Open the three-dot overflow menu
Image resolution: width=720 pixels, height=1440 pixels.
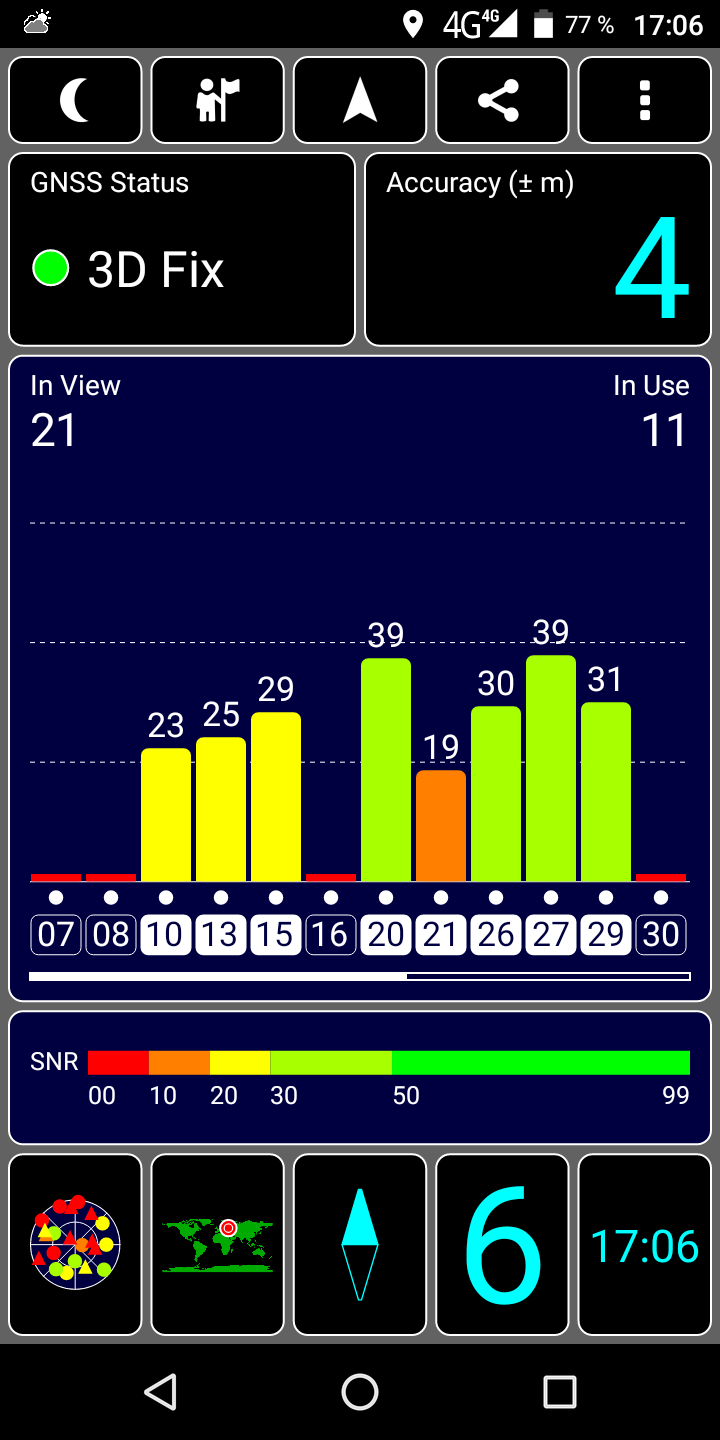pyautogui.click(x=645, y=100)
